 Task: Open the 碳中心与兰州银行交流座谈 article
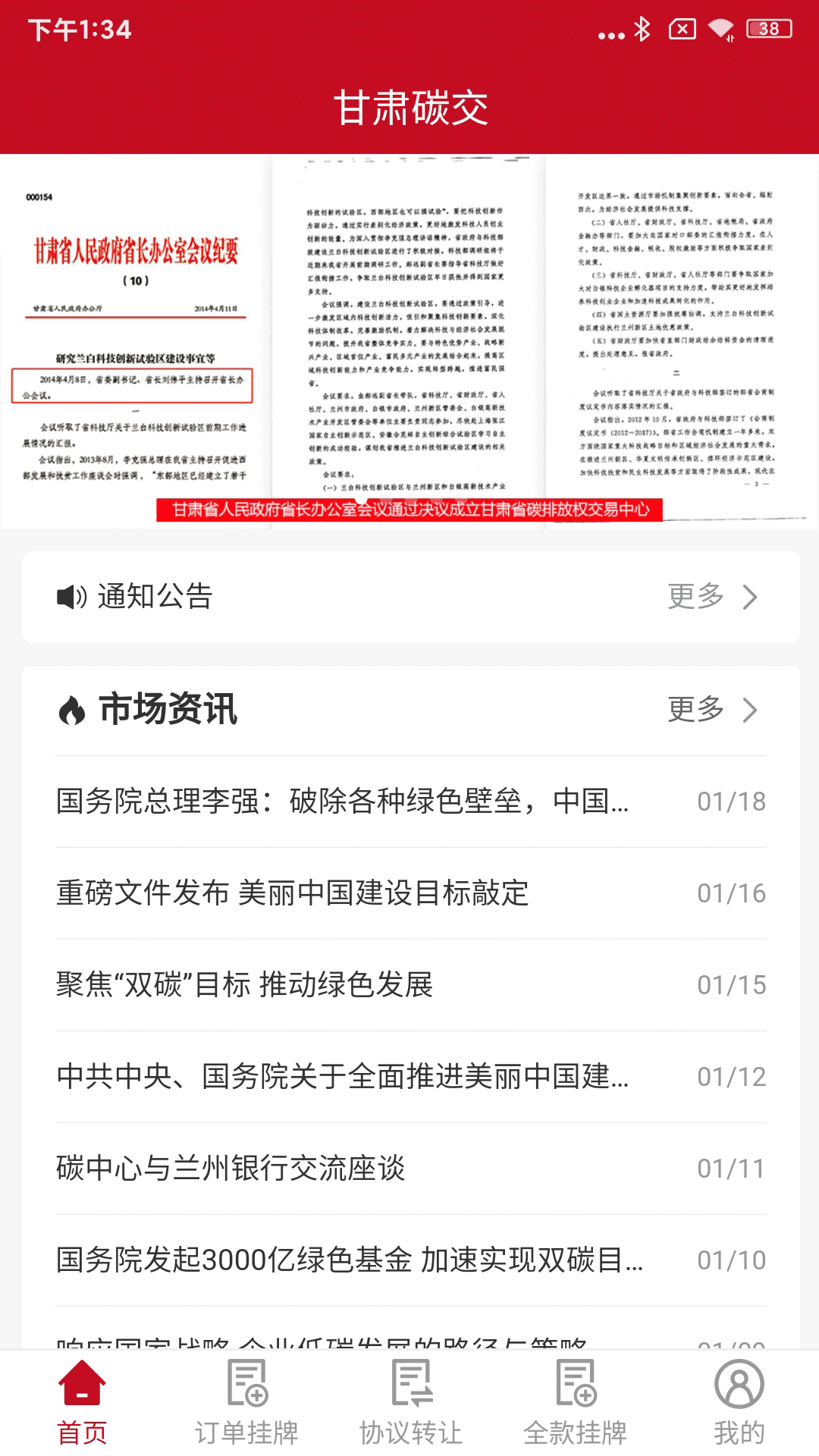click(227, 1169)
